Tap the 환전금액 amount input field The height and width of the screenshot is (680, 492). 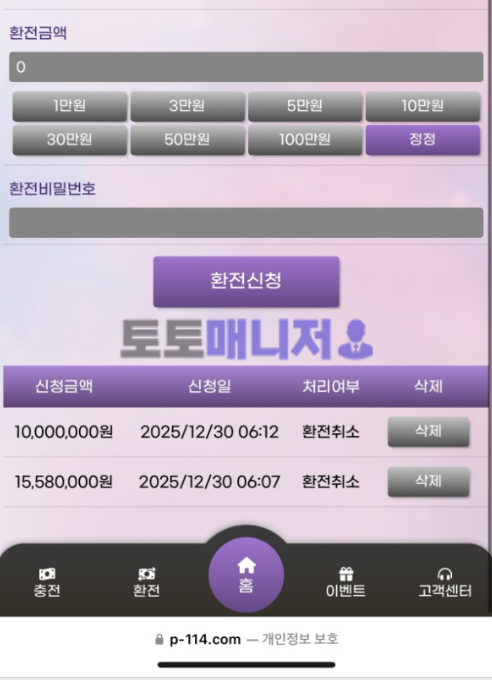(246, 67)
